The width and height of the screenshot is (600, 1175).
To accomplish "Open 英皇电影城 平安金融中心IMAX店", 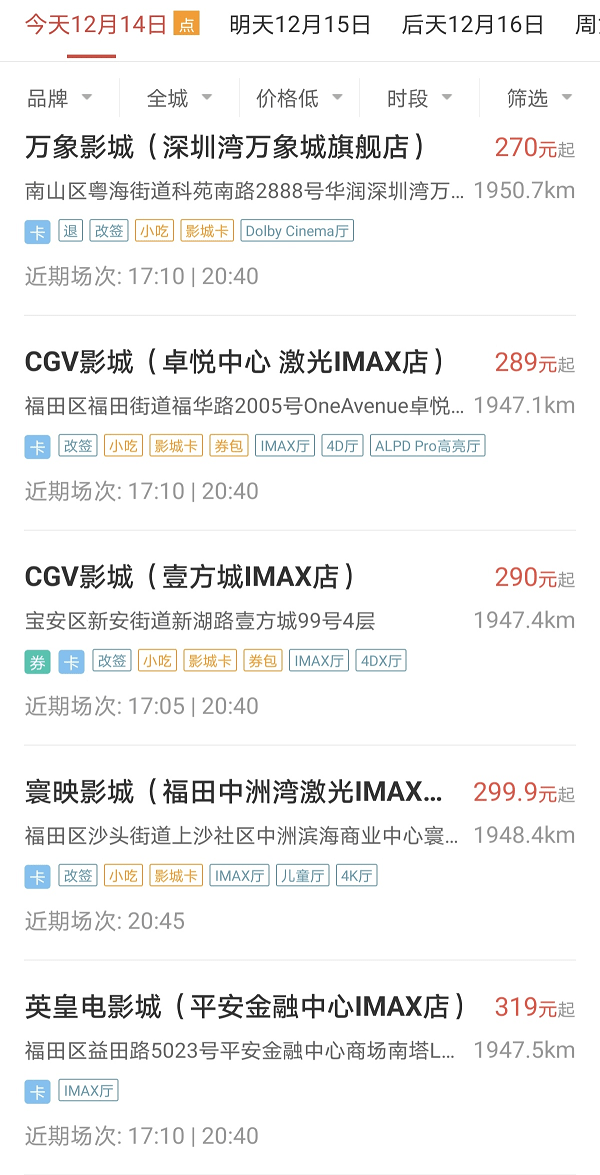I will [300, 1068].
